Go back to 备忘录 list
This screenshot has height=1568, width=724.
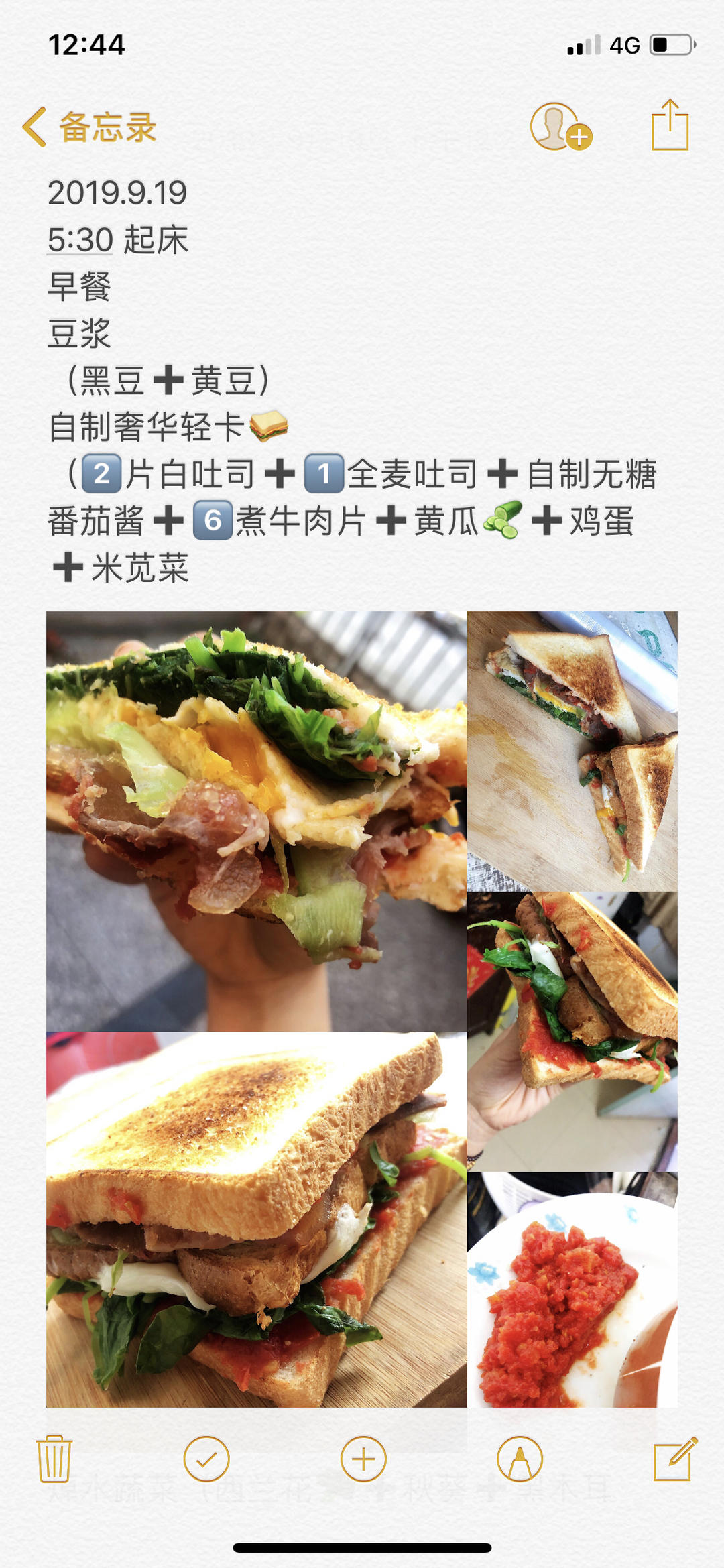click(90, 127)
